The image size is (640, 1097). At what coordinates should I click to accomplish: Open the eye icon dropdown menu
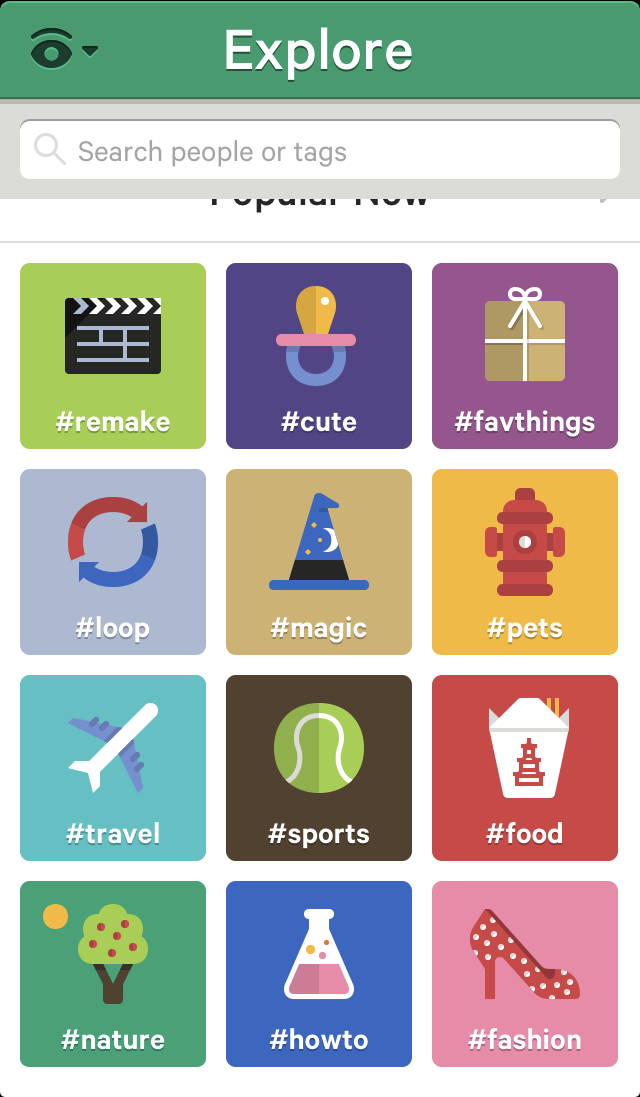pyautogui.click(x=63, y=50)
